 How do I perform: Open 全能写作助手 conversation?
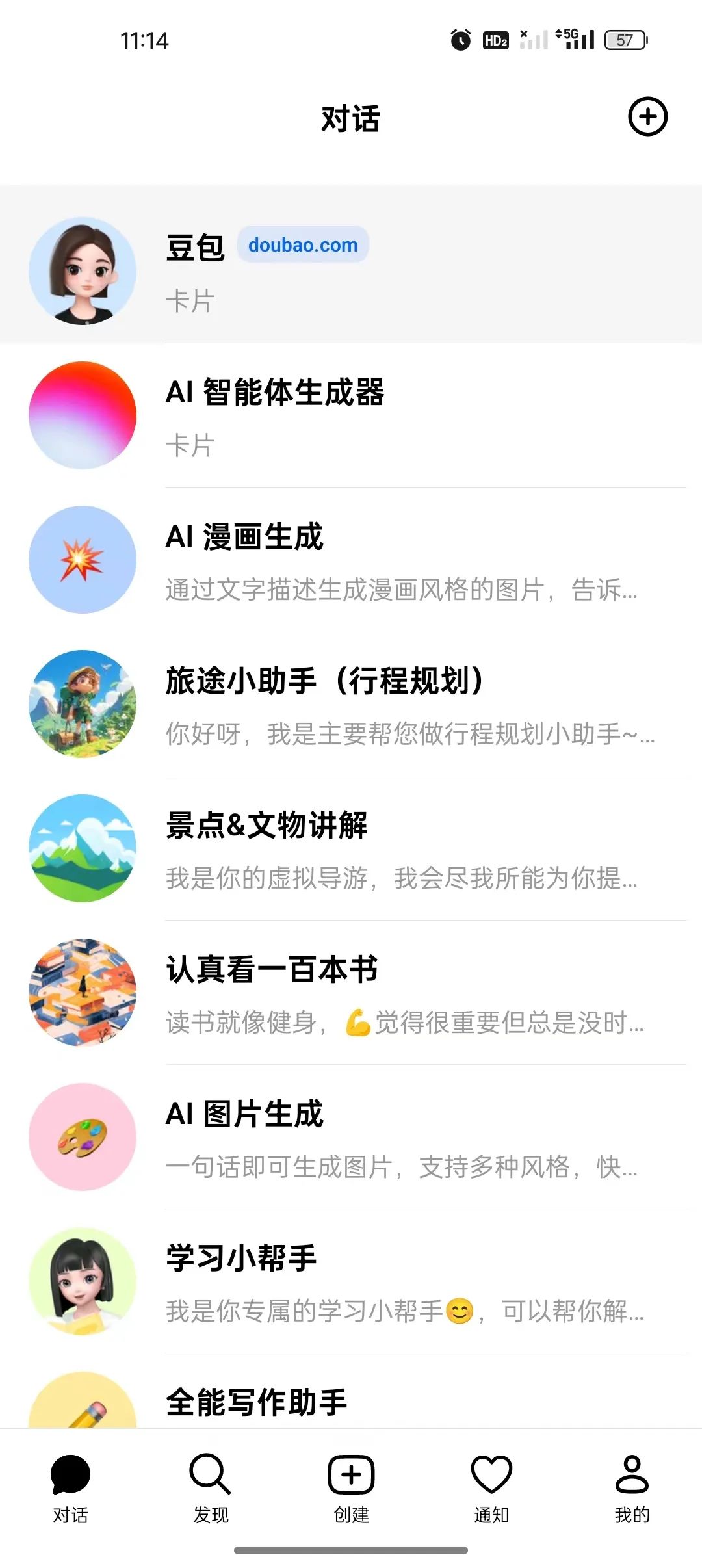coord(351,1402)
